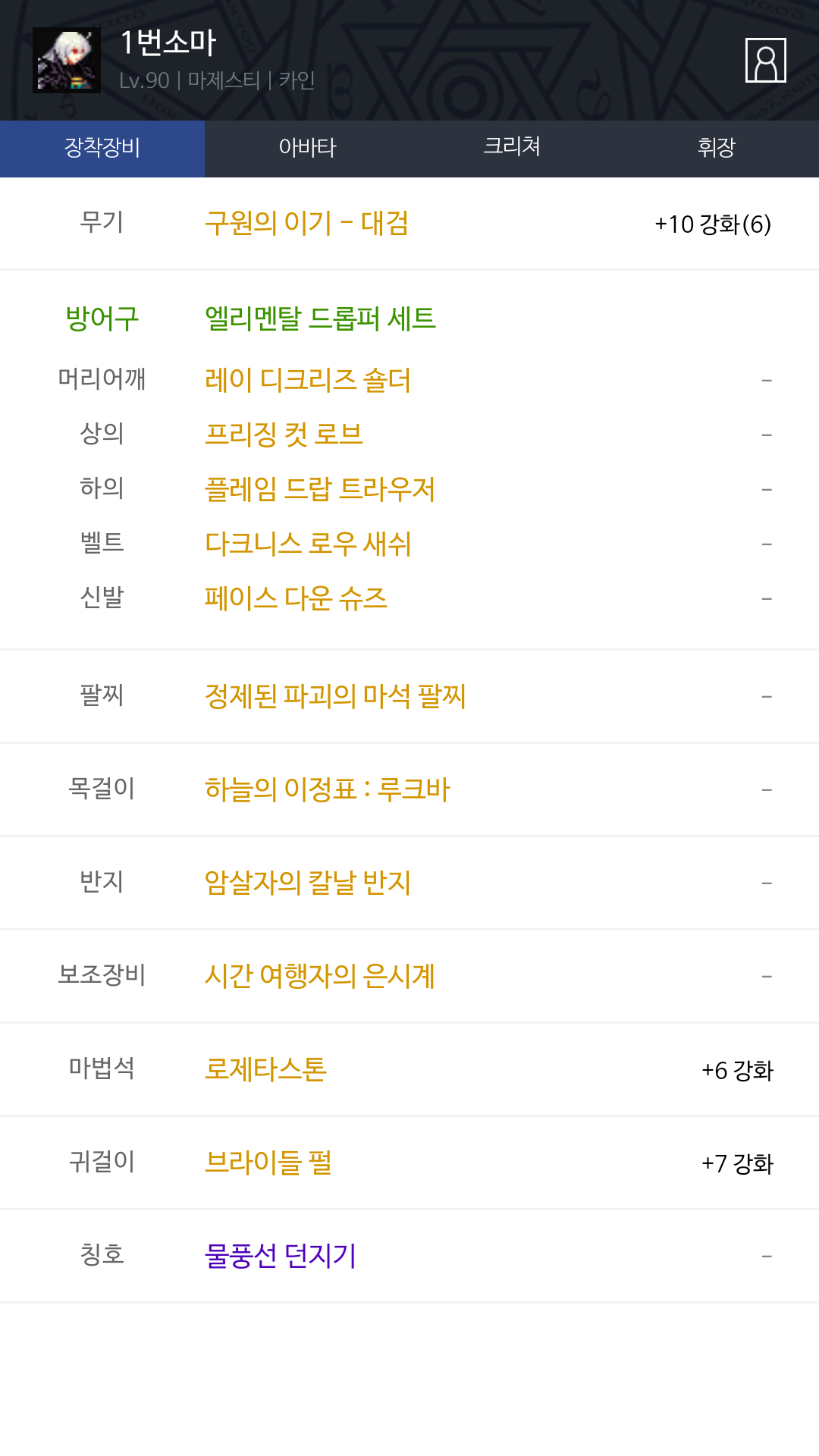The width and height of the screenshot is (819, 1456).
Task: Open the character profile icon
Action: (x=765, y=60)
